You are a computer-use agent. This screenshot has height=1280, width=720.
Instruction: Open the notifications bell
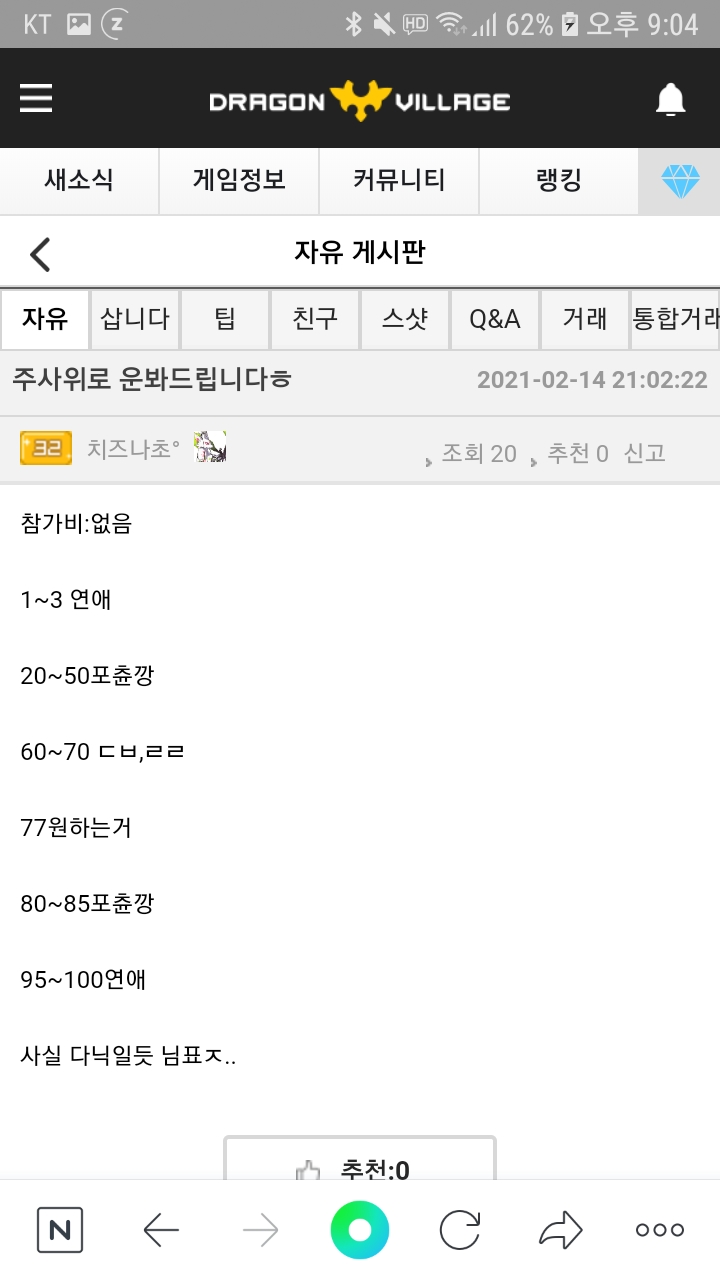click(x=671, y=99)
